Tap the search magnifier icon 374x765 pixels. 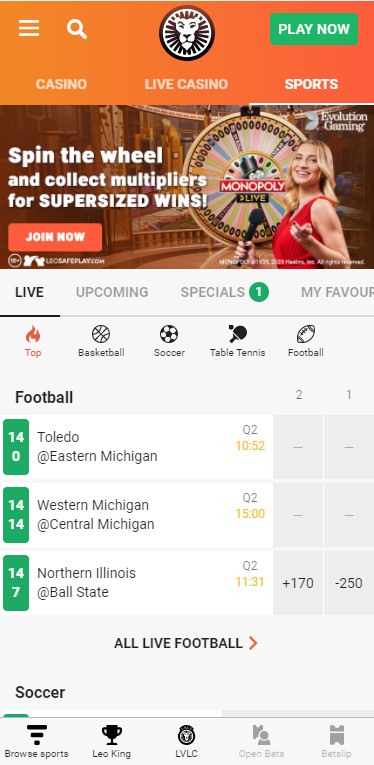coord(77,29)
